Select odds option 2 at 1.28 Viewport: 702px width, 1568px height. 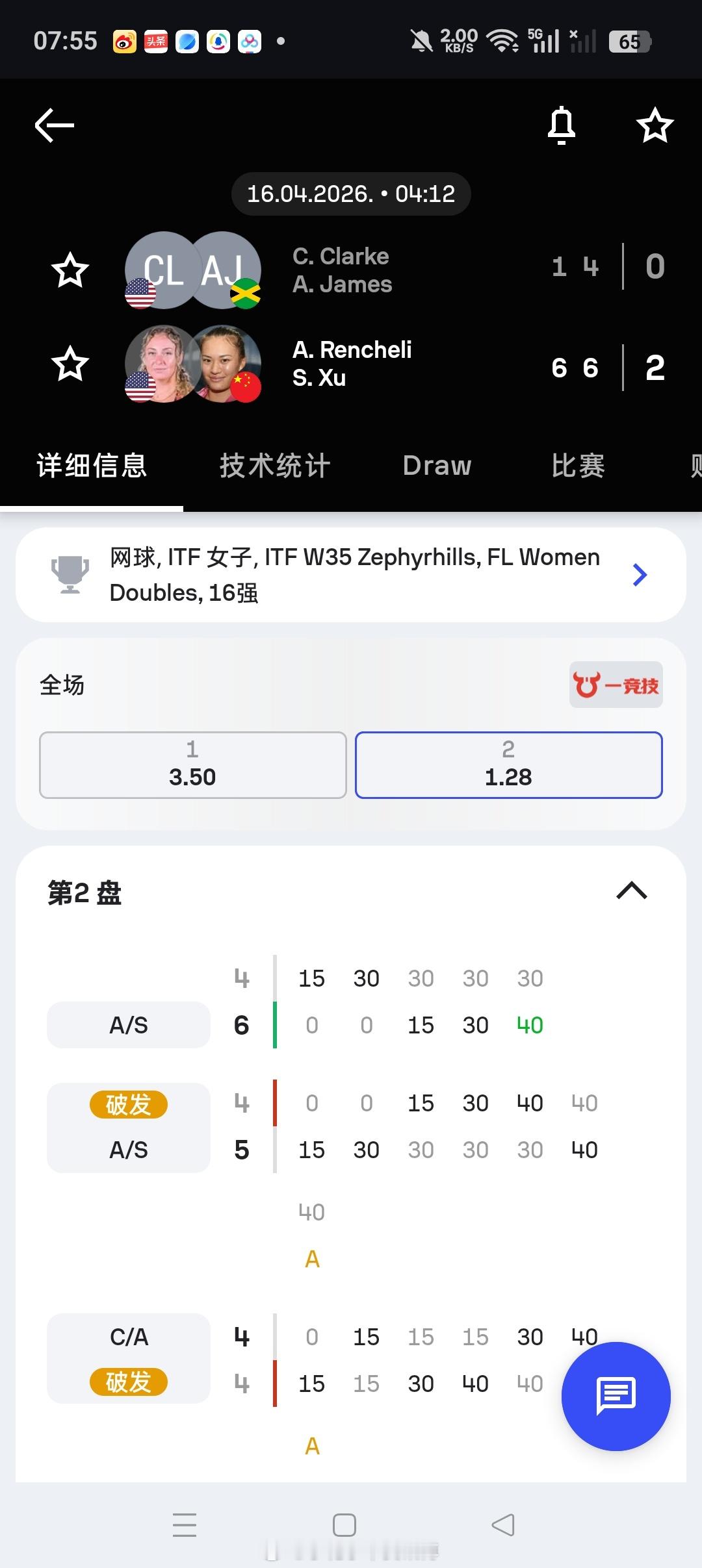[x=509, y=765]
